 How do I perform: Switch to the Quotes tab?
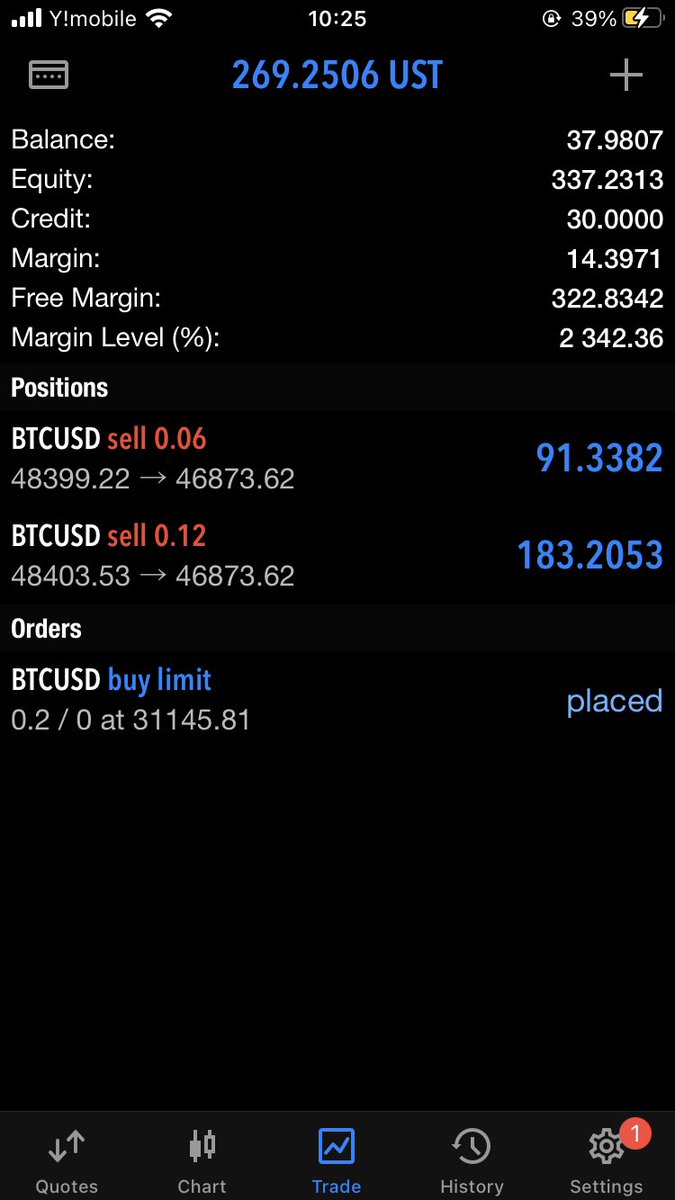point(67,1160)
